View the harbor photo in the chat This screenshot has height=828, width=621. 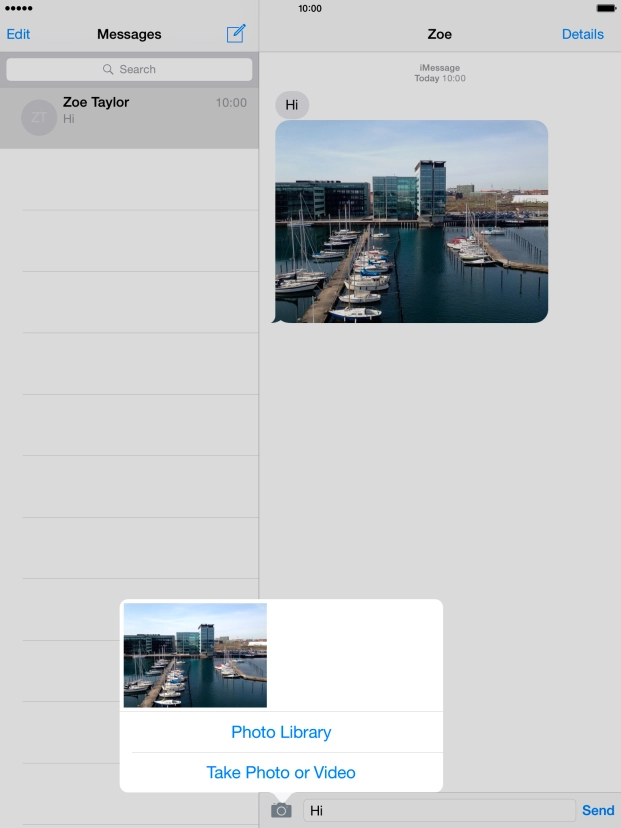click(x=411, y=221)
